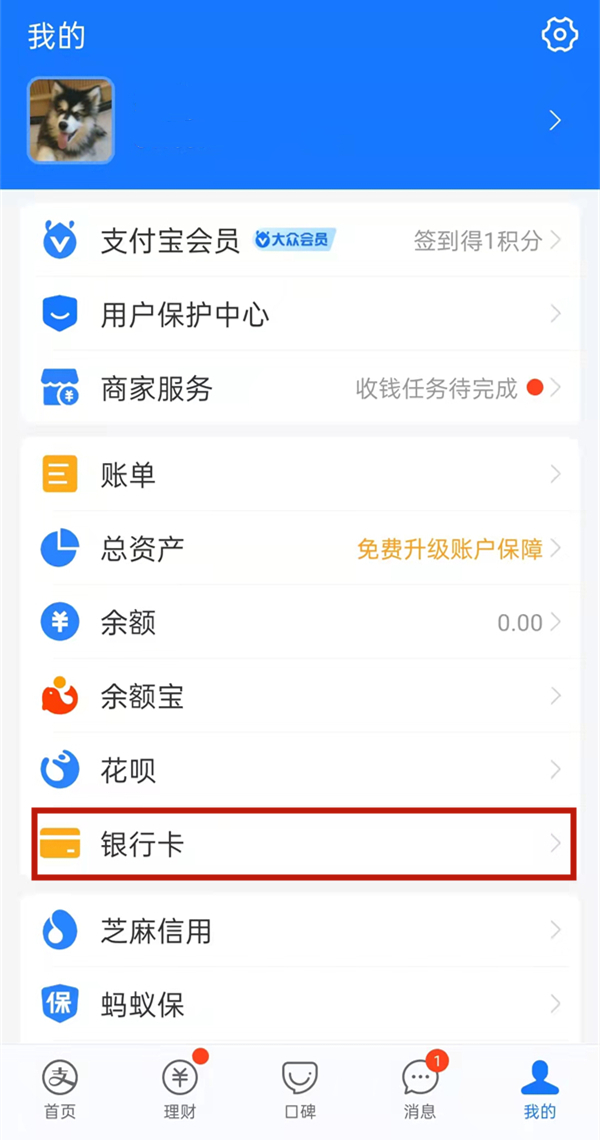Viewport: 600px width, 1140px height.
Task: Open 花呗
Action: [300, 770]
